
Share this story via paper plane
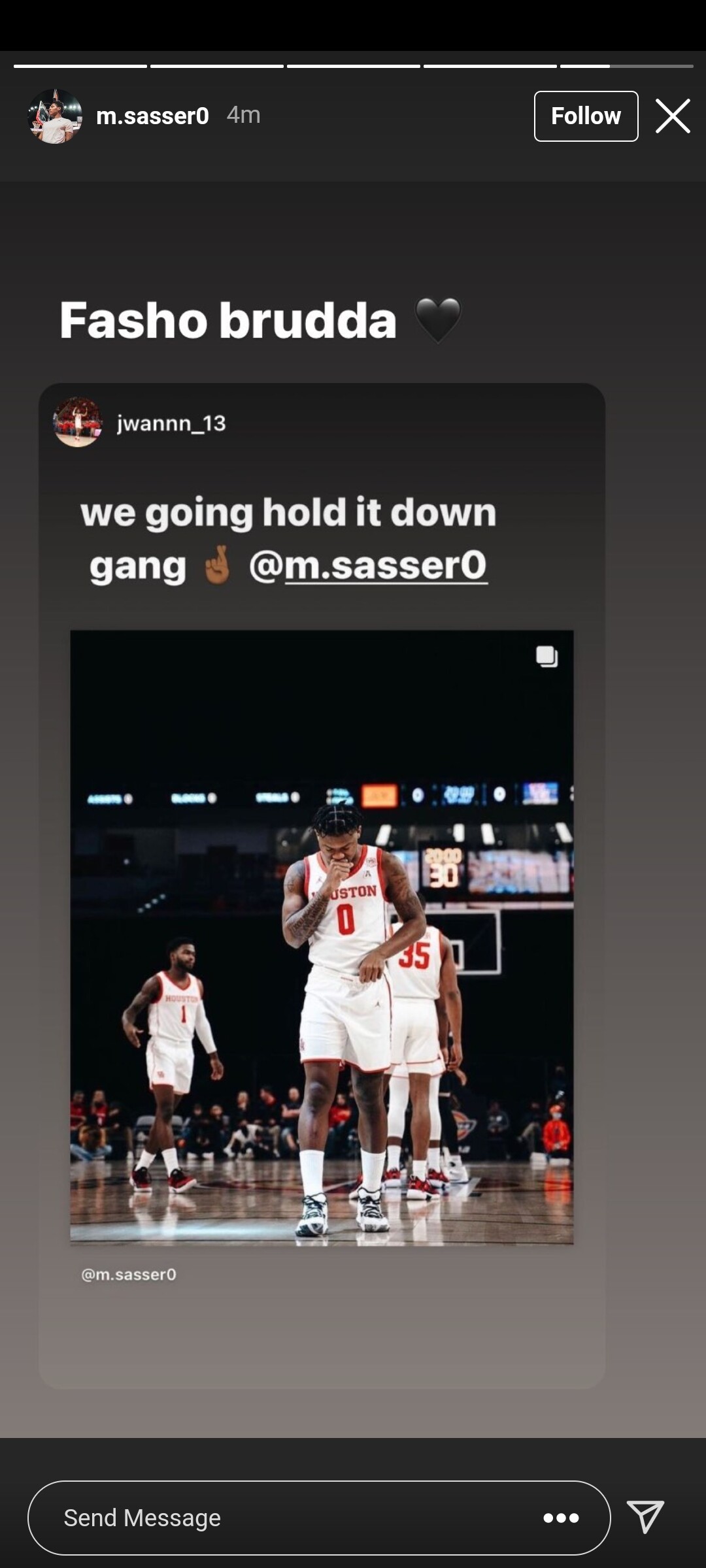coord(645,1516)
